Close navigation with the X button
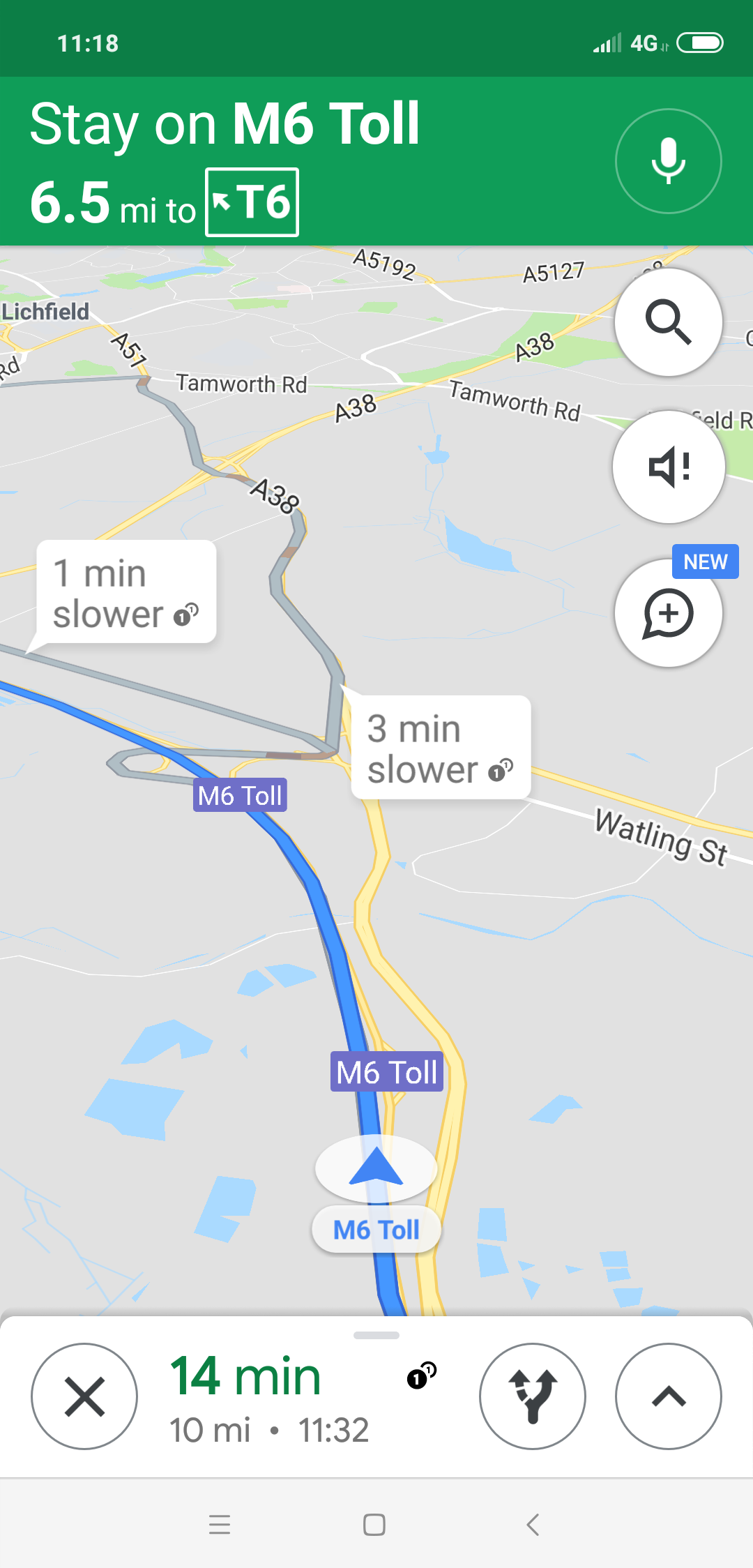The height and width of the screenshot is (1568, 753). pos(84,1396)
